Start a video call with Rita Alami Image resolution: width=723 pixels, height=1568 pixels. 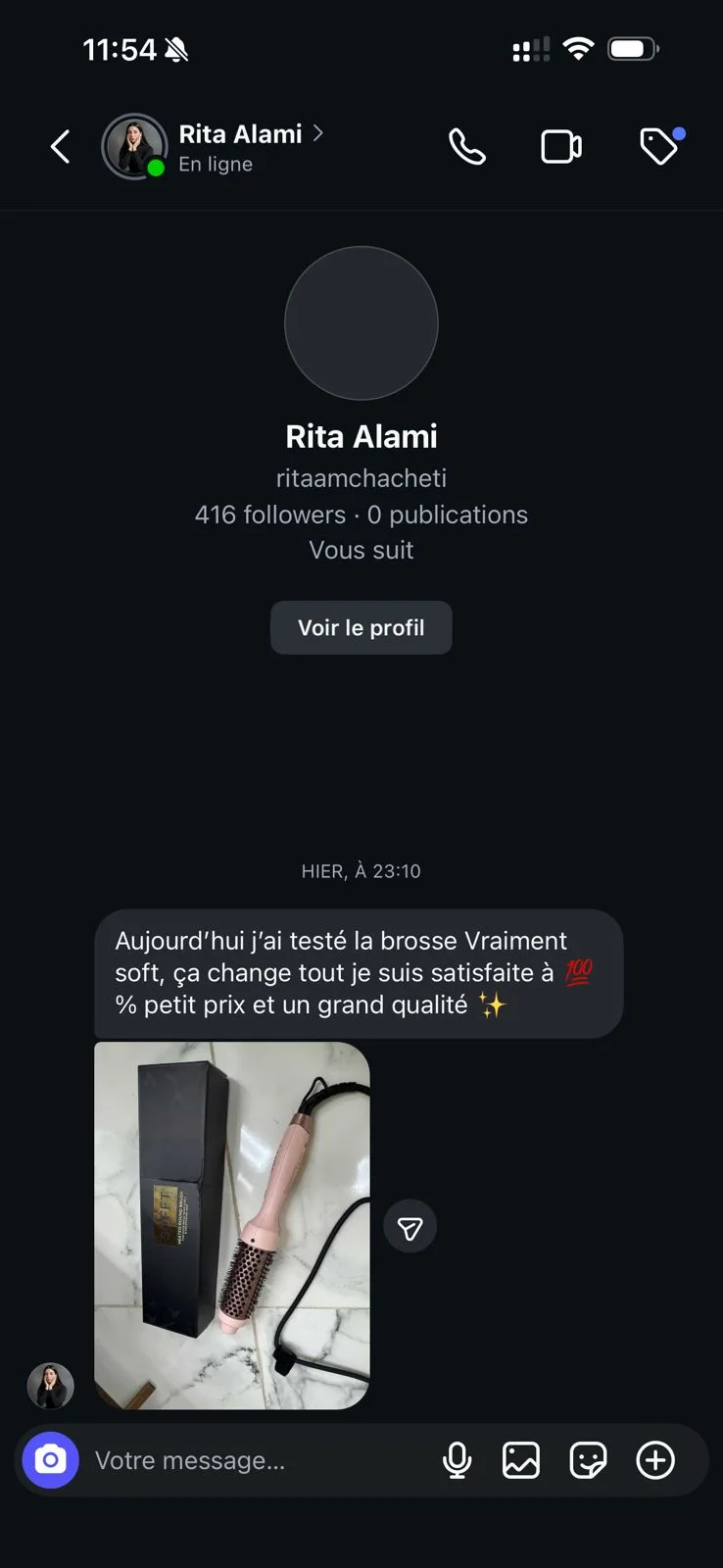click(561, 147)
